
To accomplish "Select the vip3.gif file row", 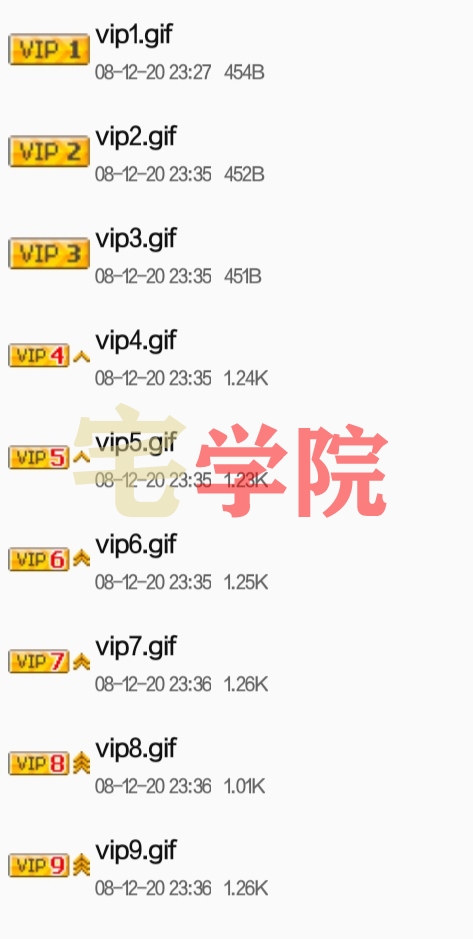I will [x=236, y=255].
